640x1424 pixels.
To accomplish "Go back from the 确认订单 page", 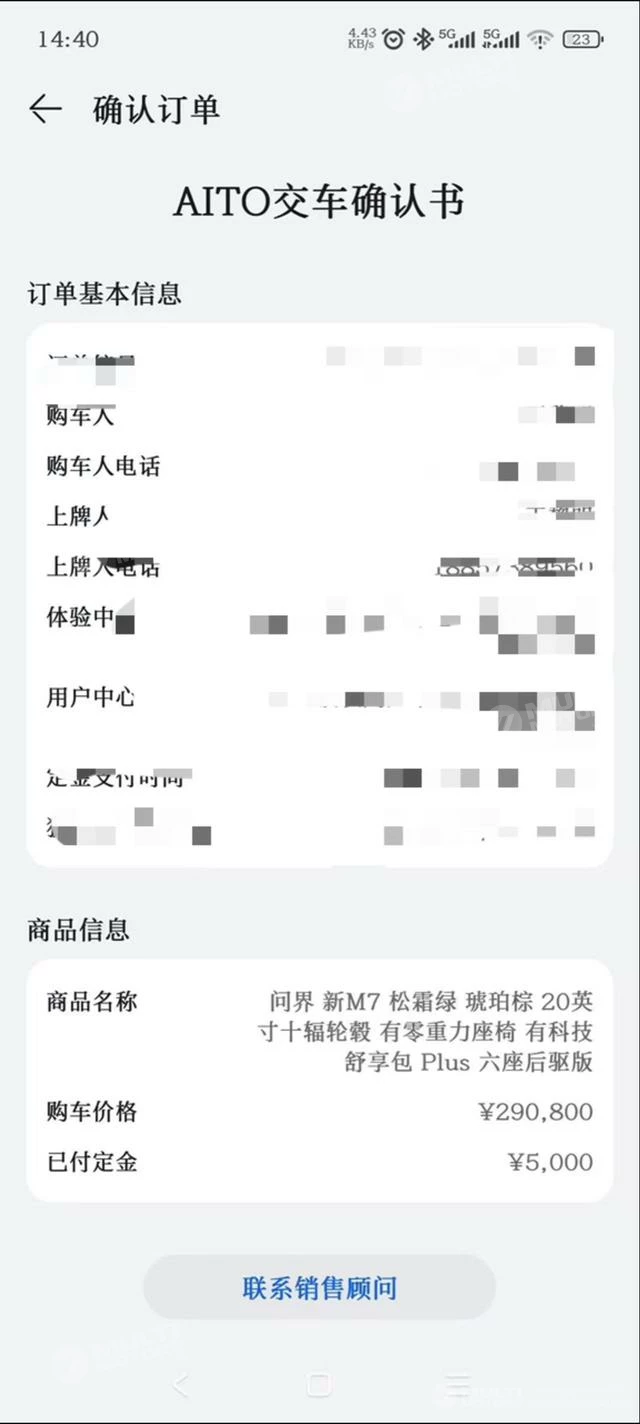I will coord(45,109).
